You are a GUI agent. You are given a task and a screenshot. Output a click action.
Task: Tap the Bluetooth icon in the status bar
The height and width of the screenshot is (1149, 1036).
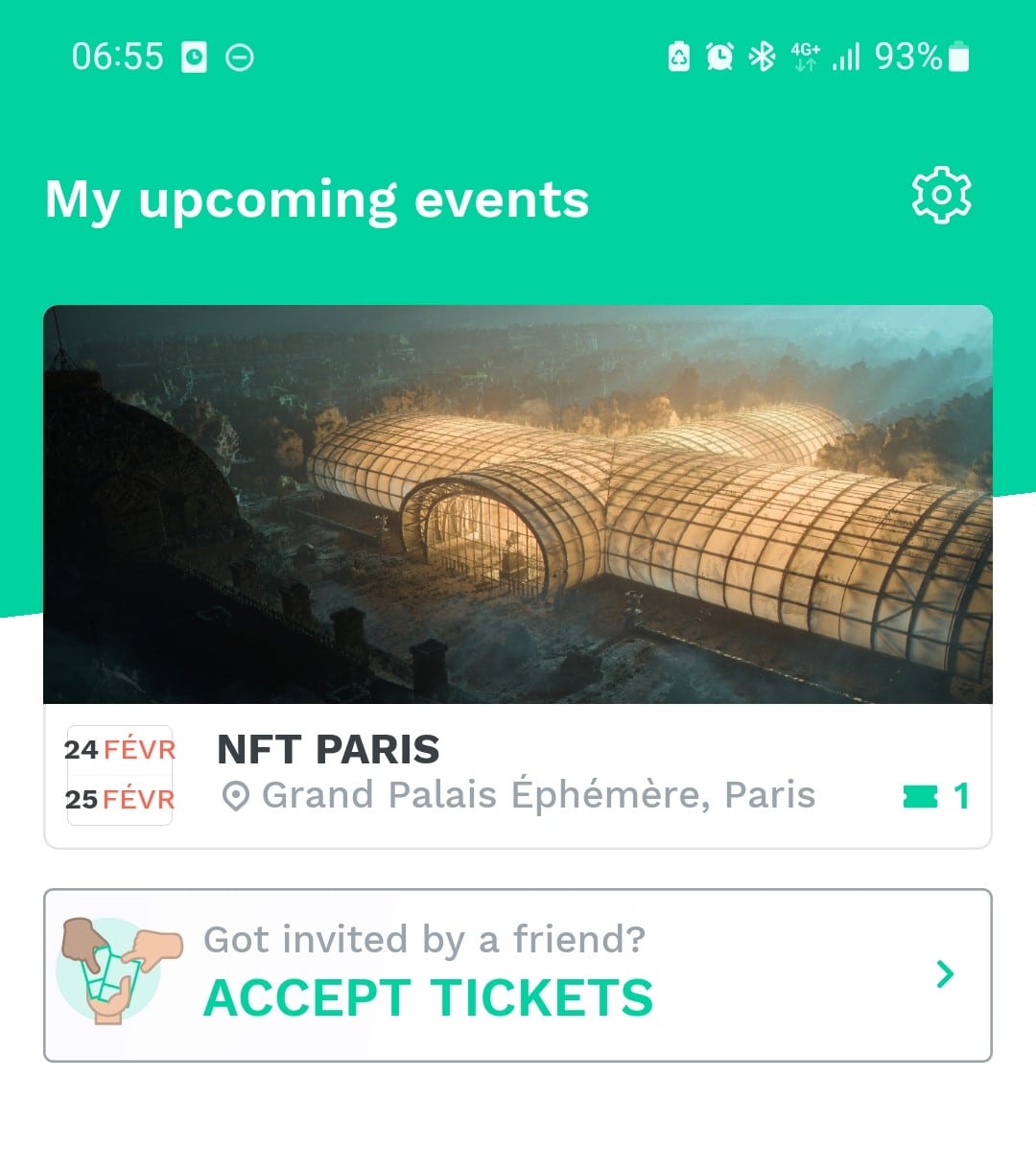[x=761, y=58]
